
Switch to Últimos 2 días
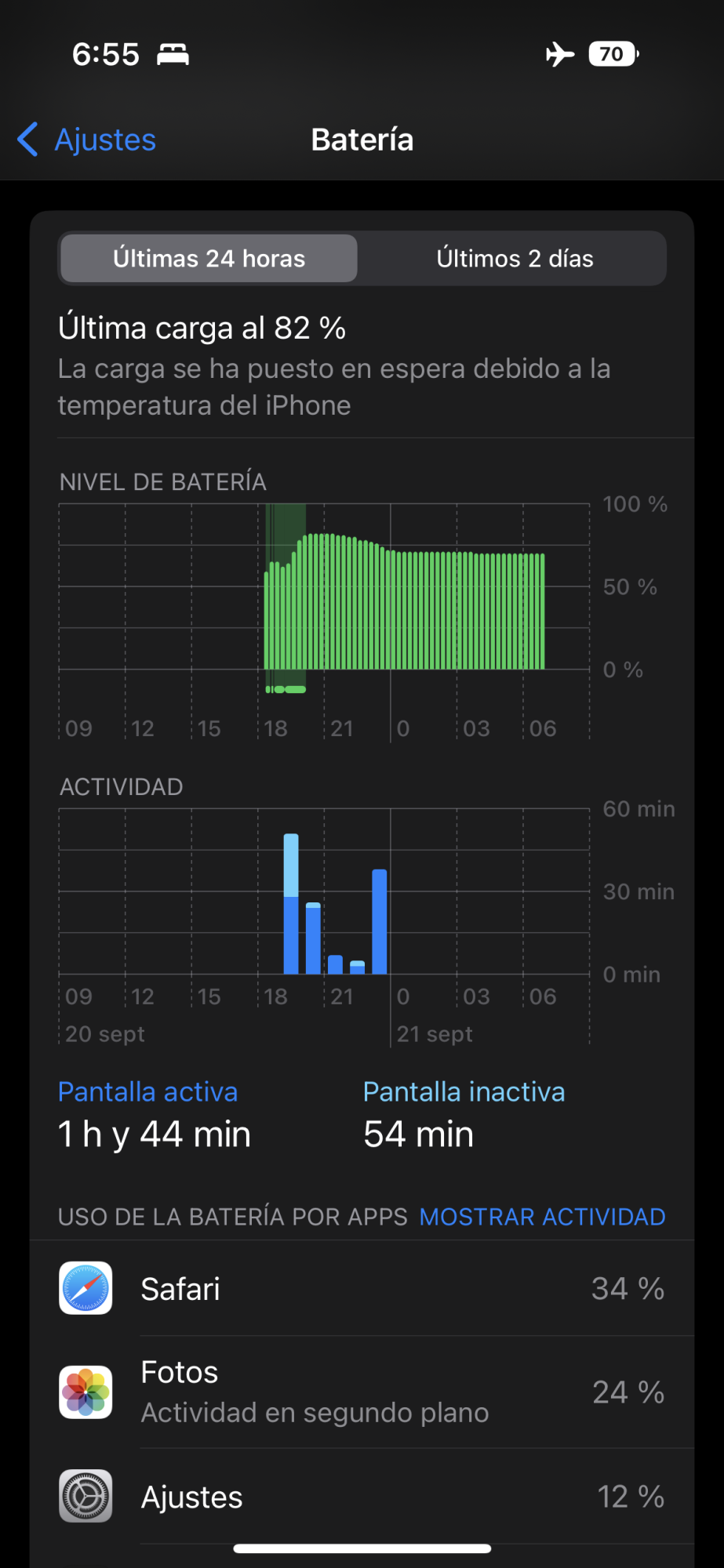[515, 259]
